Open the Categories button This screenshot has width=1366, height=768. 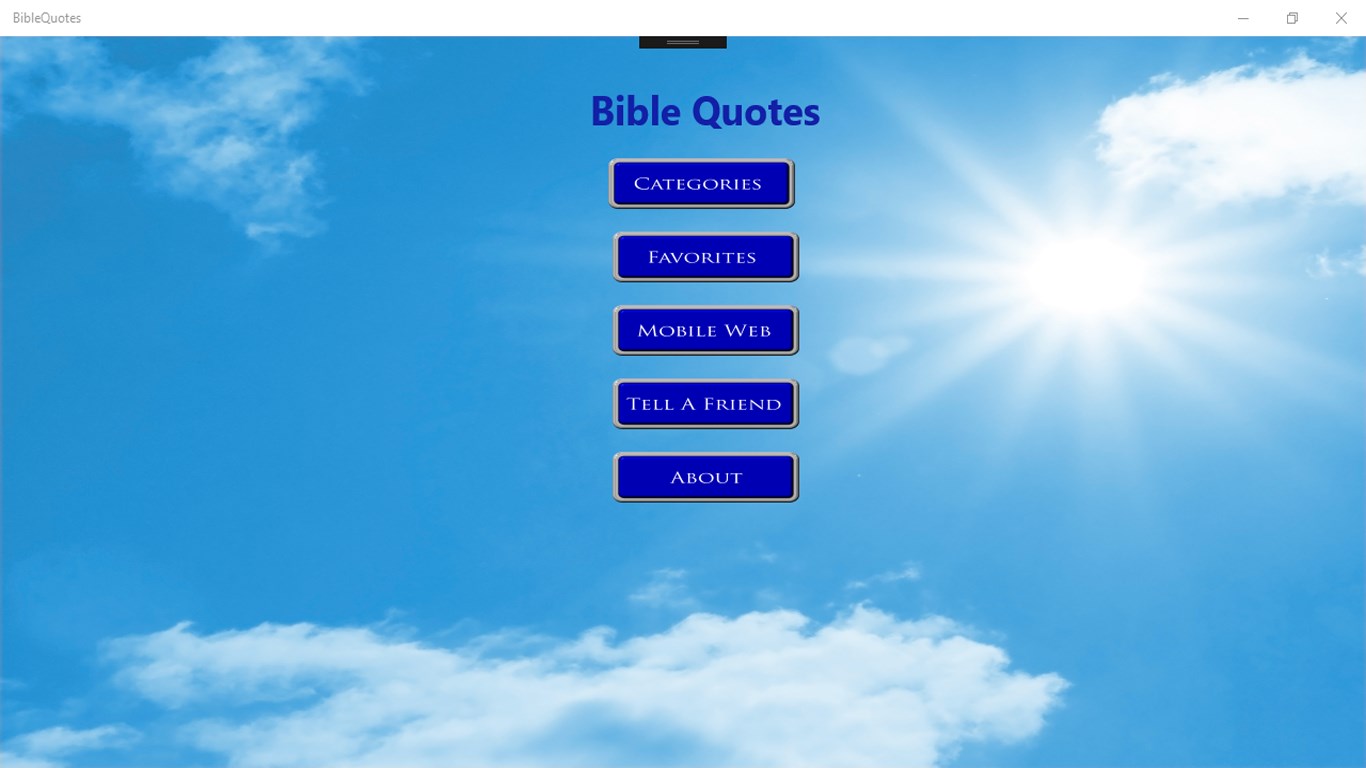coord(701,184)
